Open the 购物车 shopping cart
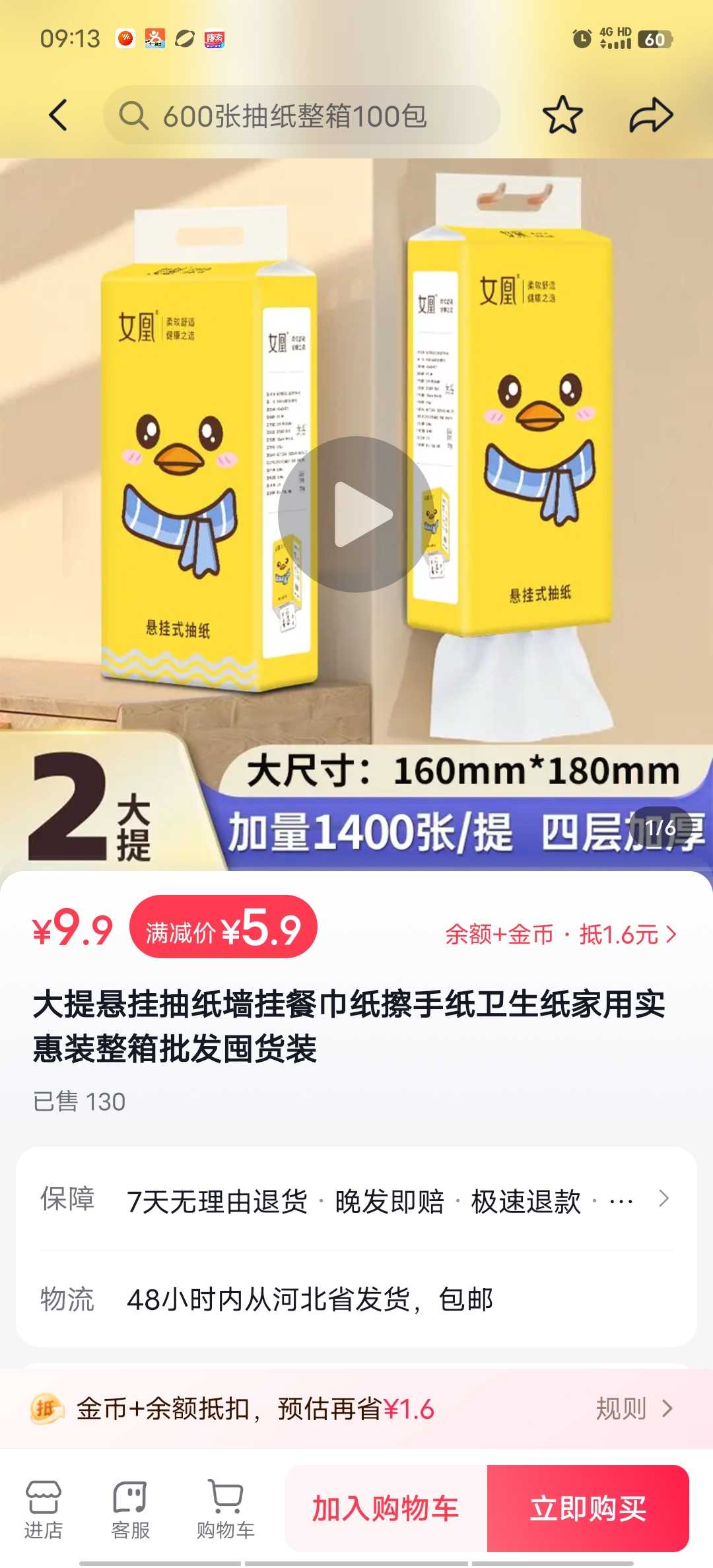Viewport: 713px width, 1568px height. click(225, 1509)
